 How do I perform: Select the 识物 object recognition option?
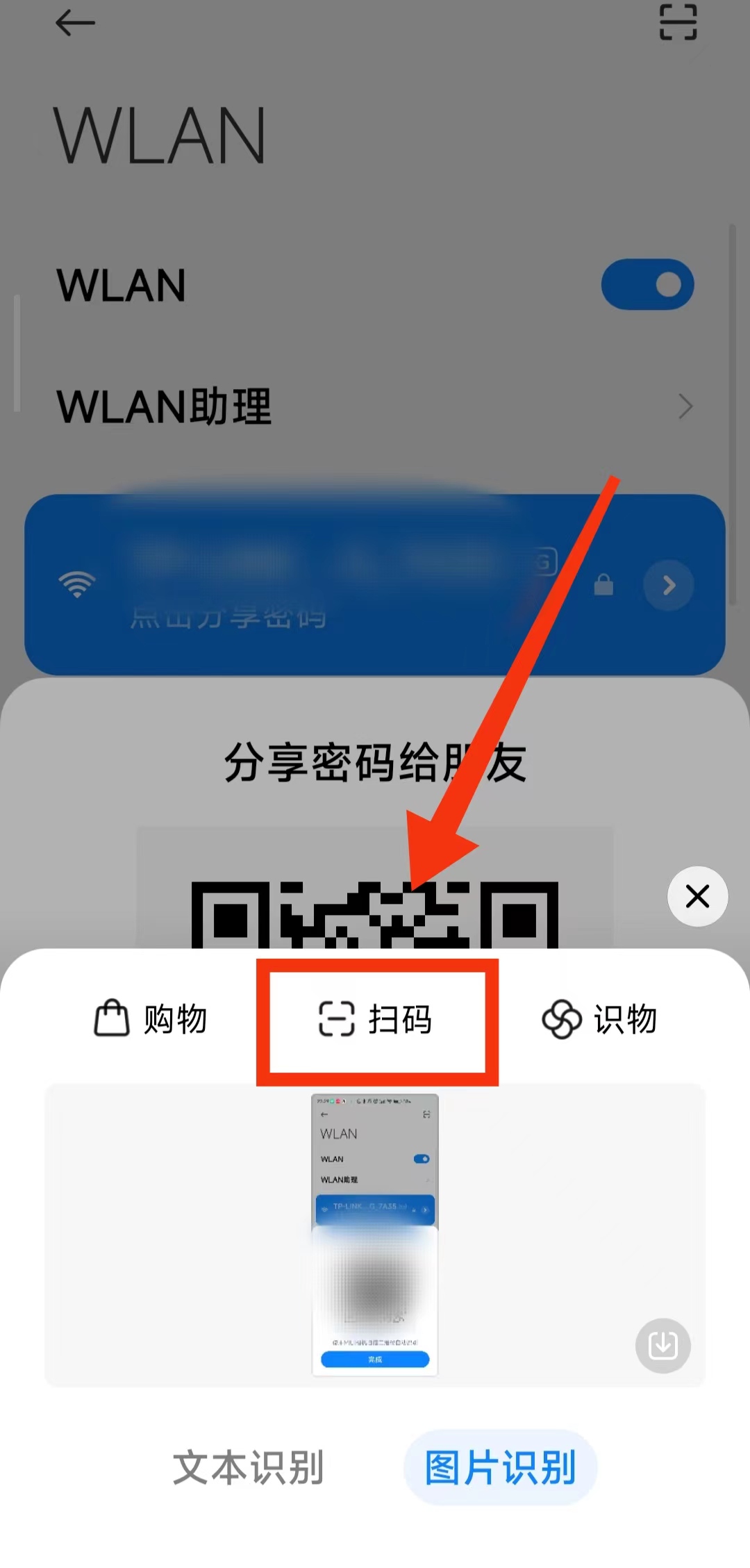(x=599, y=1019)
